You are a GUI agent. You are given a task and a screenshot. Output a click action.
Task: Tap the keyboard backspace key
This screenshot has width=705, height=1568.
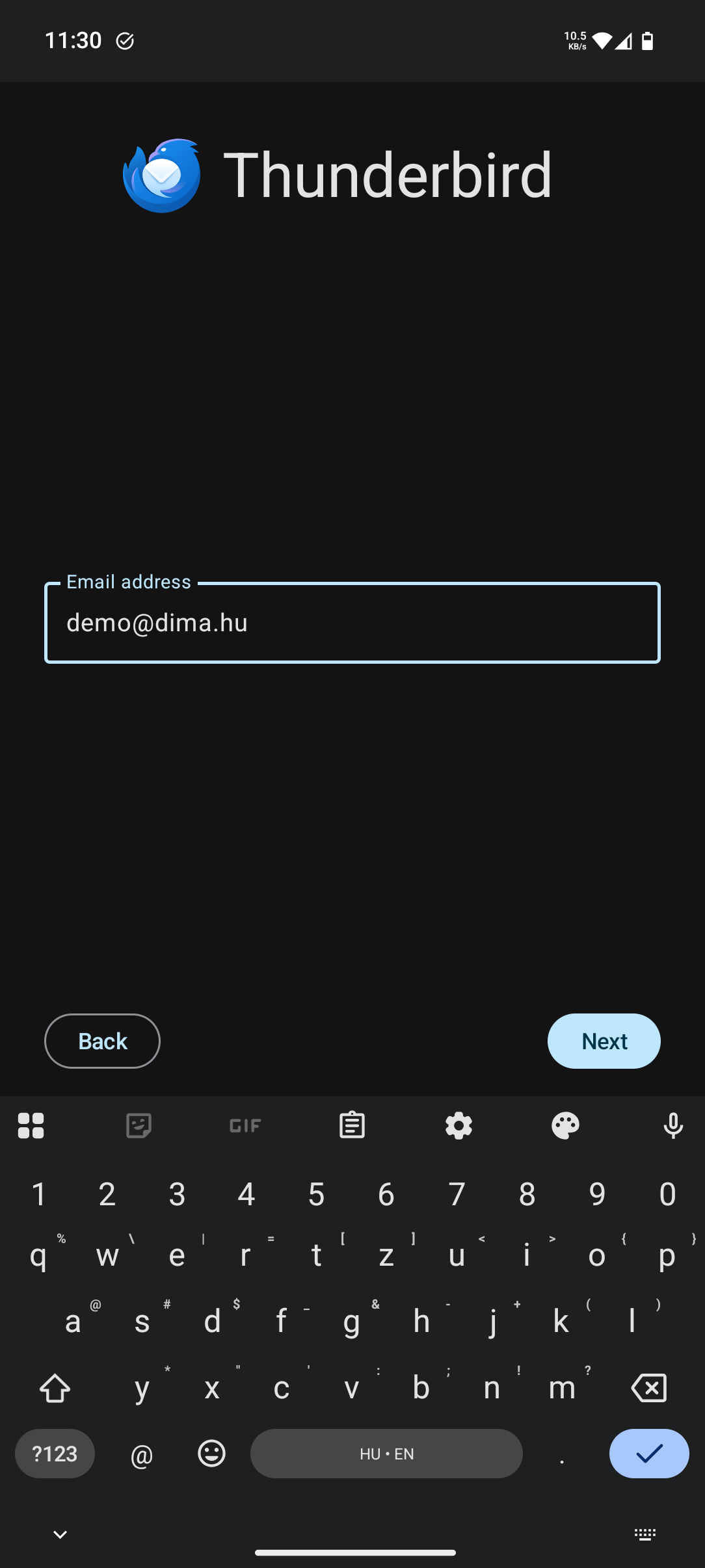648,1388
